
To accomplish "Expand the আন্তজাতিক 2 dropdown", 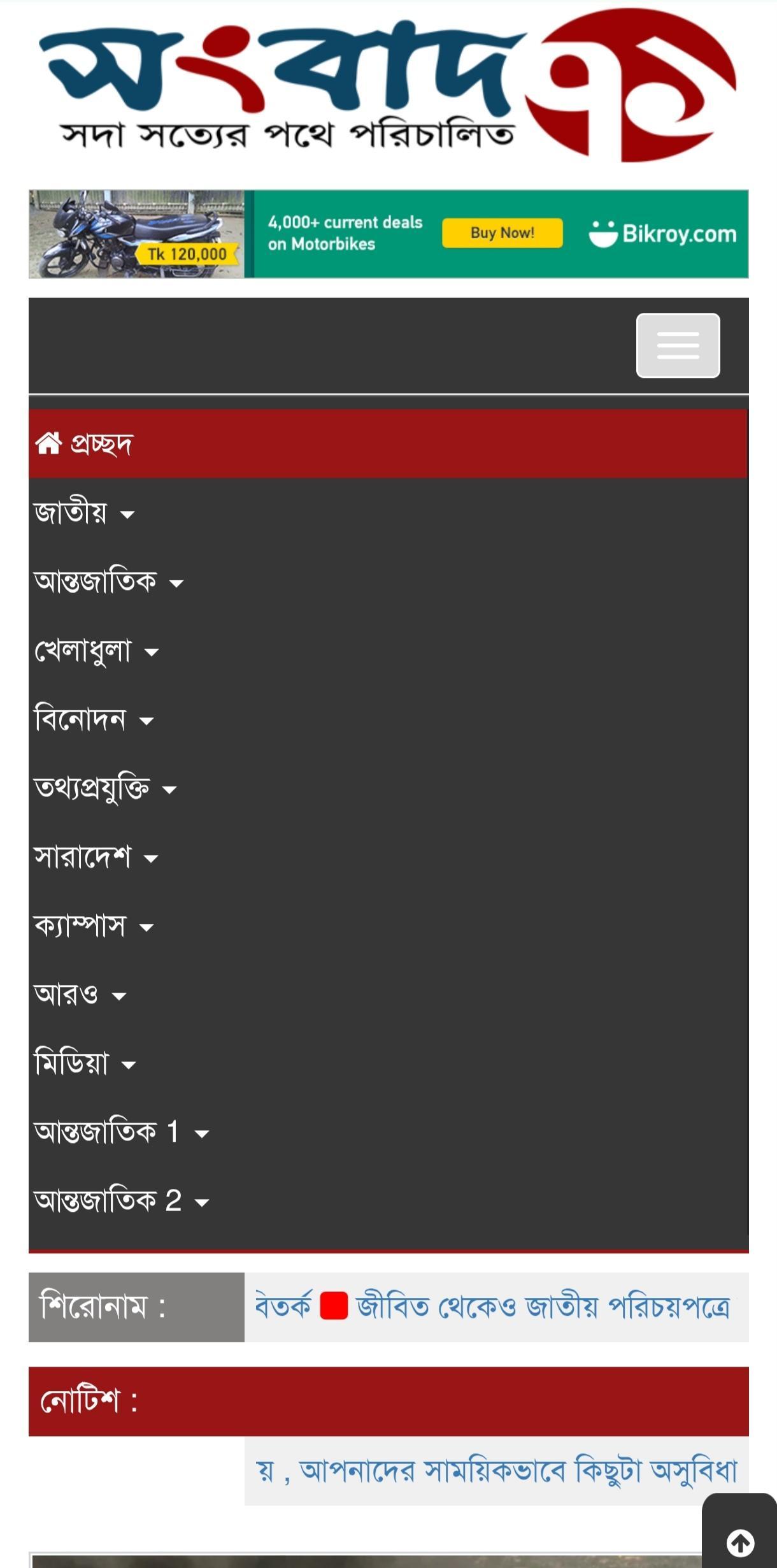I will pyautogui.click(x=121, y=1200).
